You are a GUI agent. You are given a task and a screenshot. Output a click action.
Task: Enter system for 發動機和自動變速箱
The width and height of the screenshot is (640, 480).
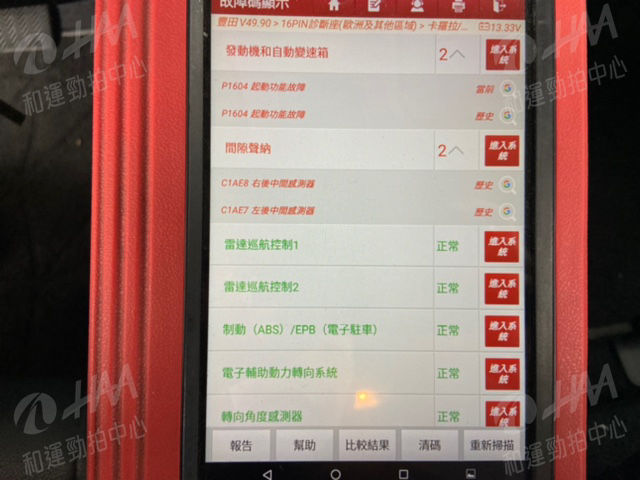point(501,54)
